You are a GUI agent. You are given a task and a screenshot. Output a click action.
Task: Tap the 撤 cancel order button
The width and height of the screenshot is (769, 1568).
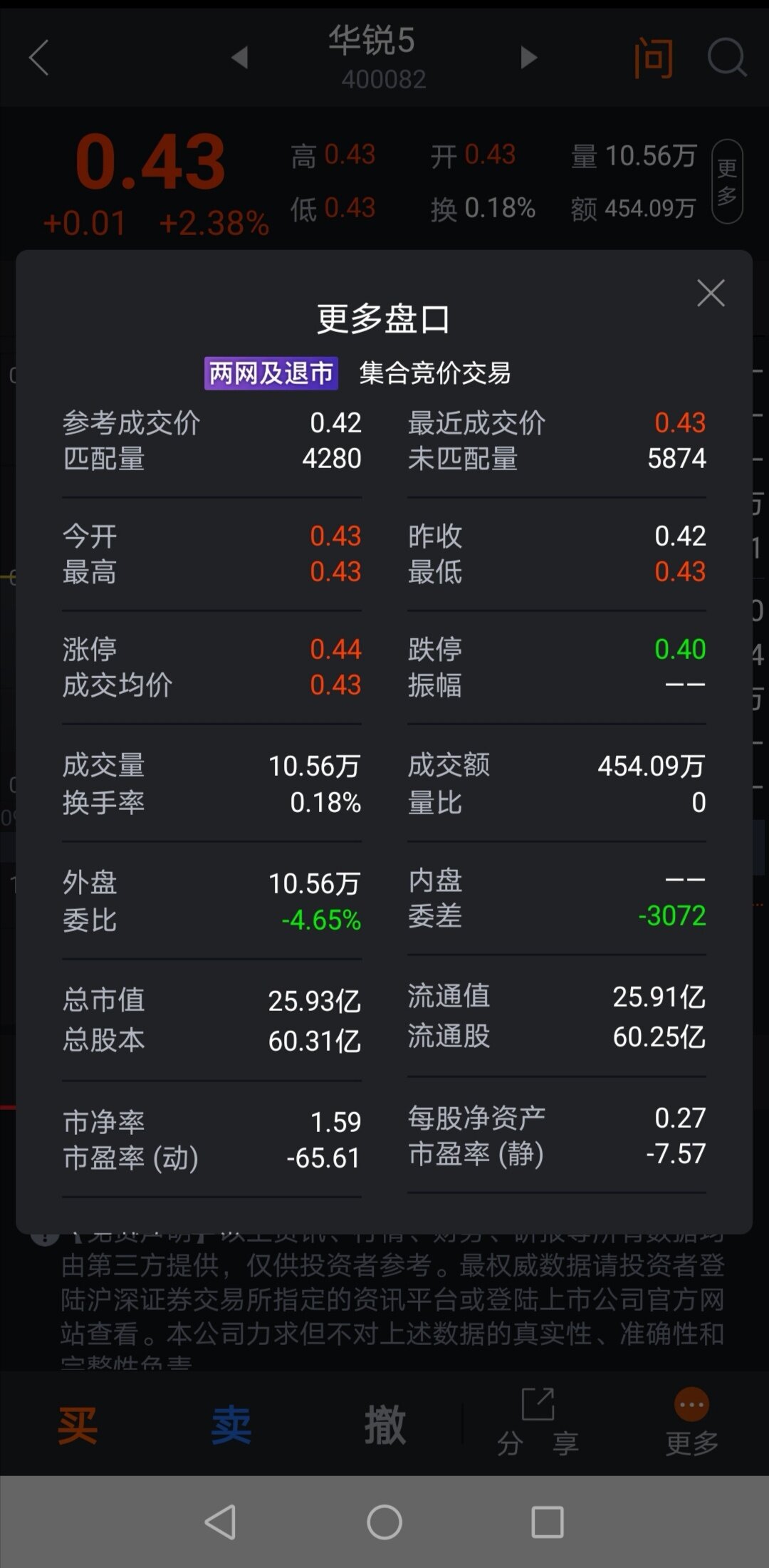click(385, 1426)
